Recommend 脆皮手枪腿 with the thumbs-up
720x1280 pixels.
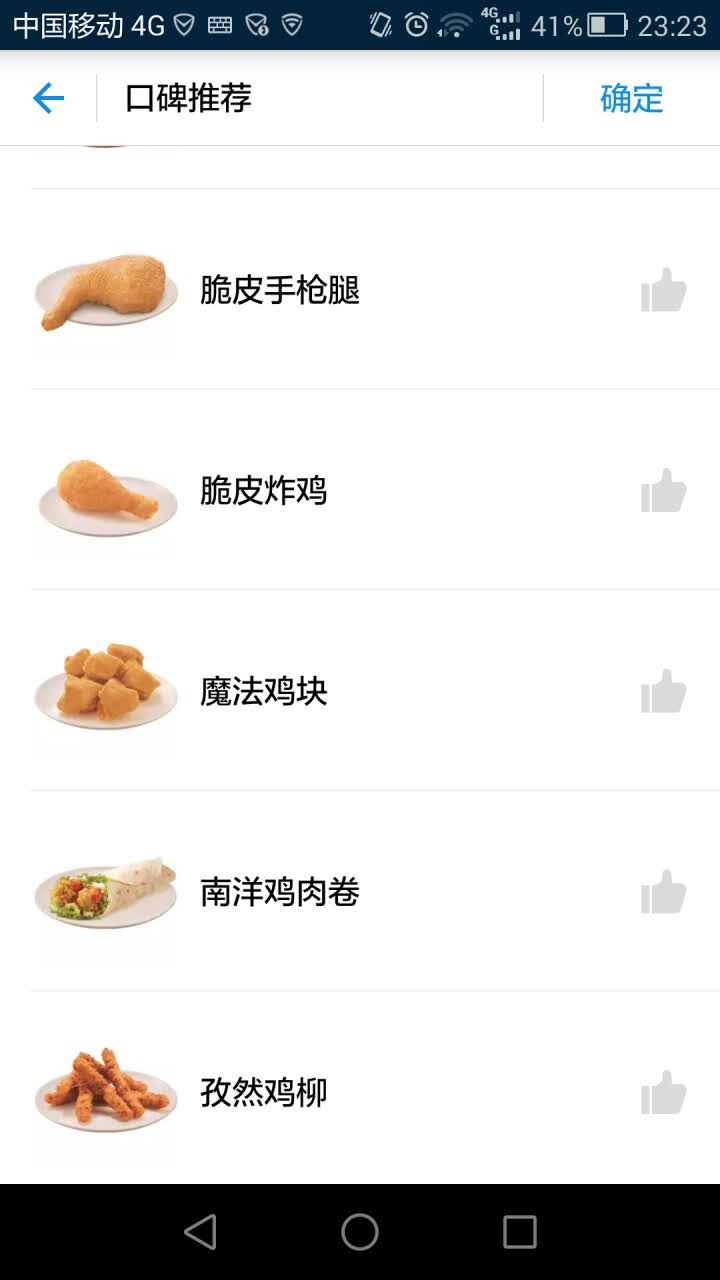(x=663, y=291)
